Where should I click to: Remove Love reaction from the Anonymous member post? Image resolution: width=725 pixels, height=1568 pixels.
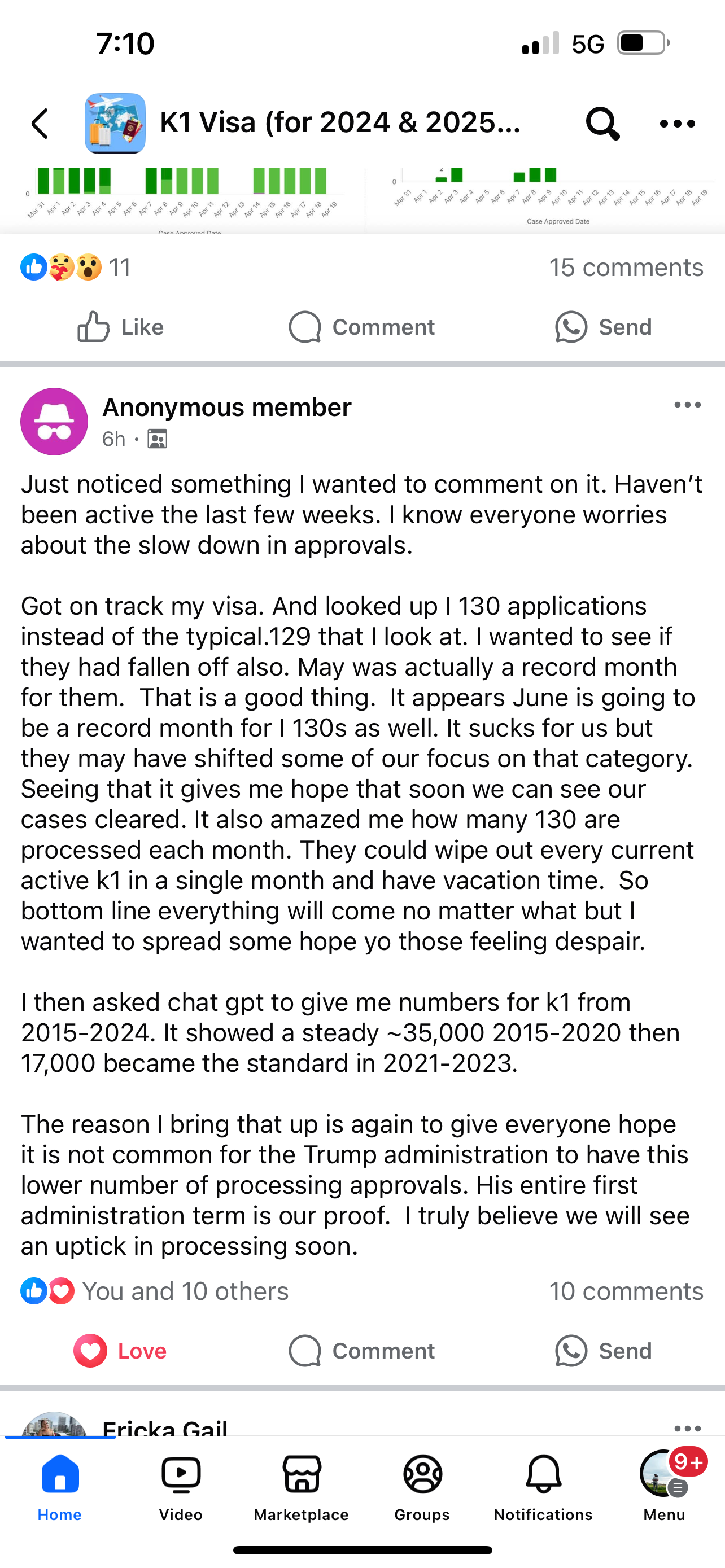click(x=120, y=1351)
